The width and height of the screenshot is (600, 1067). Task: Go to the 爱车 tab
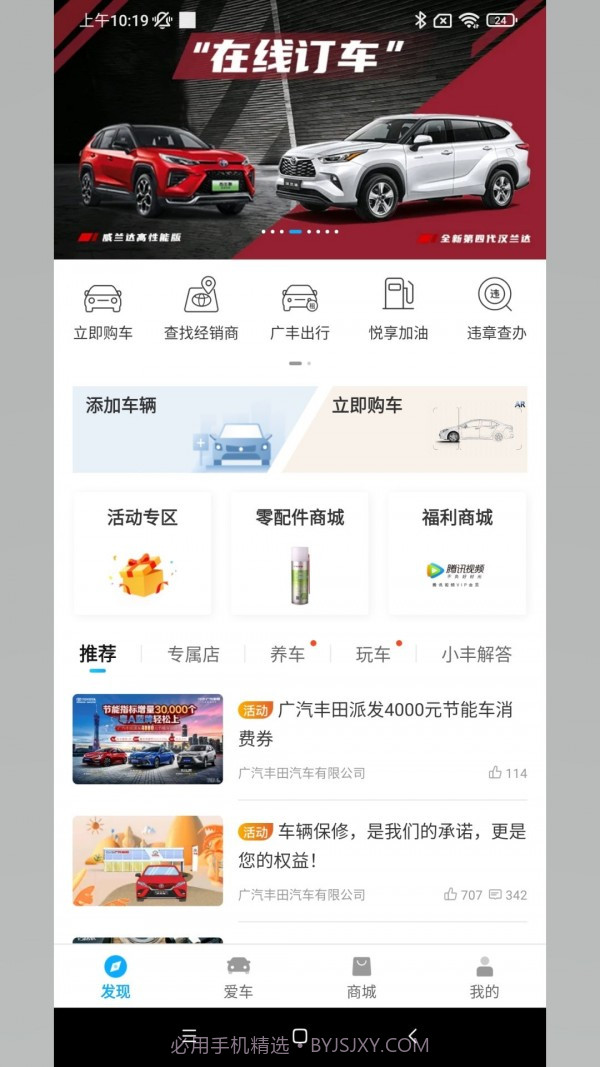pos(238,977)
